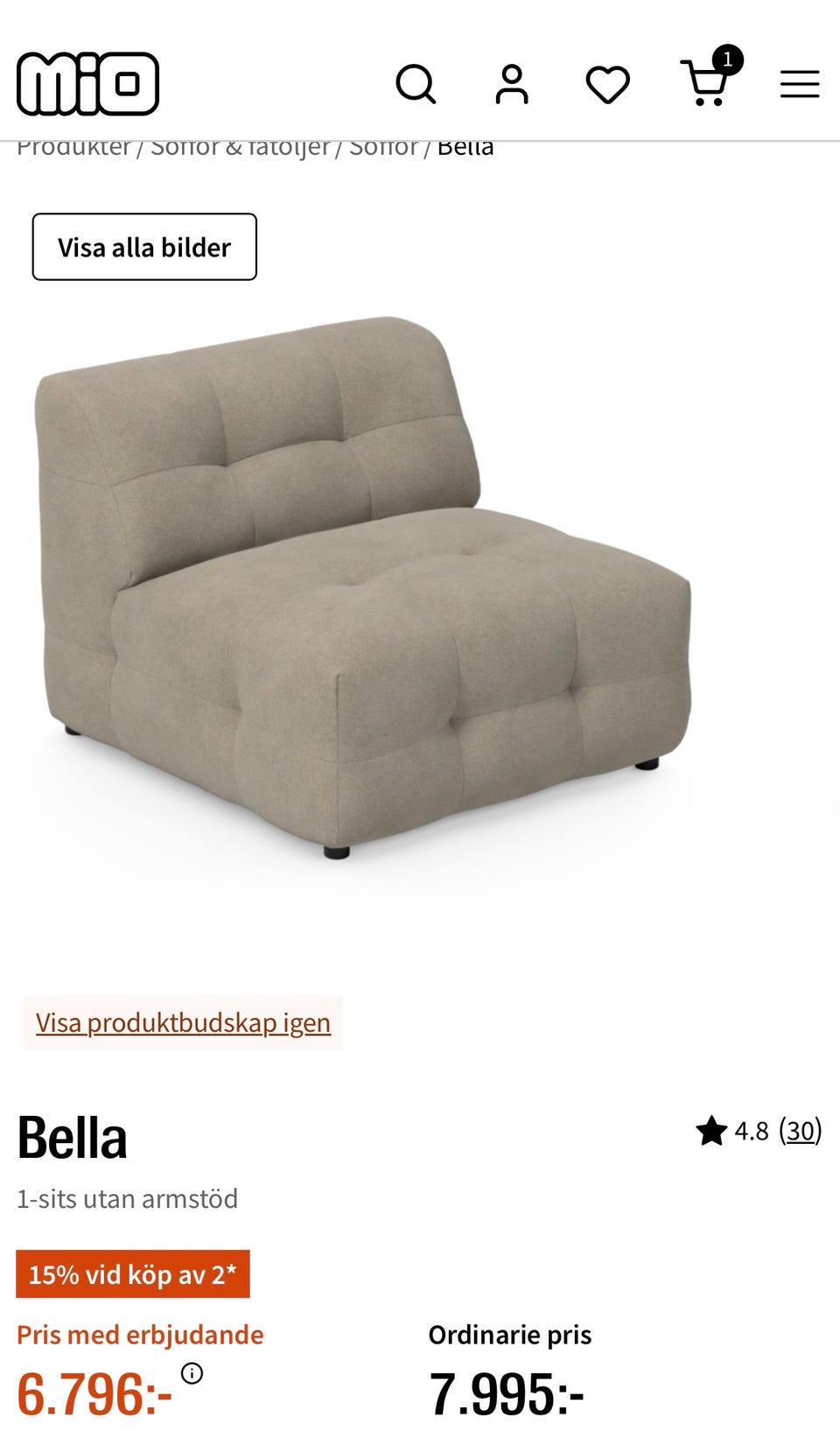This screenshot has width=840, height=1452.
Task: Tap Visa produktbudskap igen link
Action: click(183, 1022)
